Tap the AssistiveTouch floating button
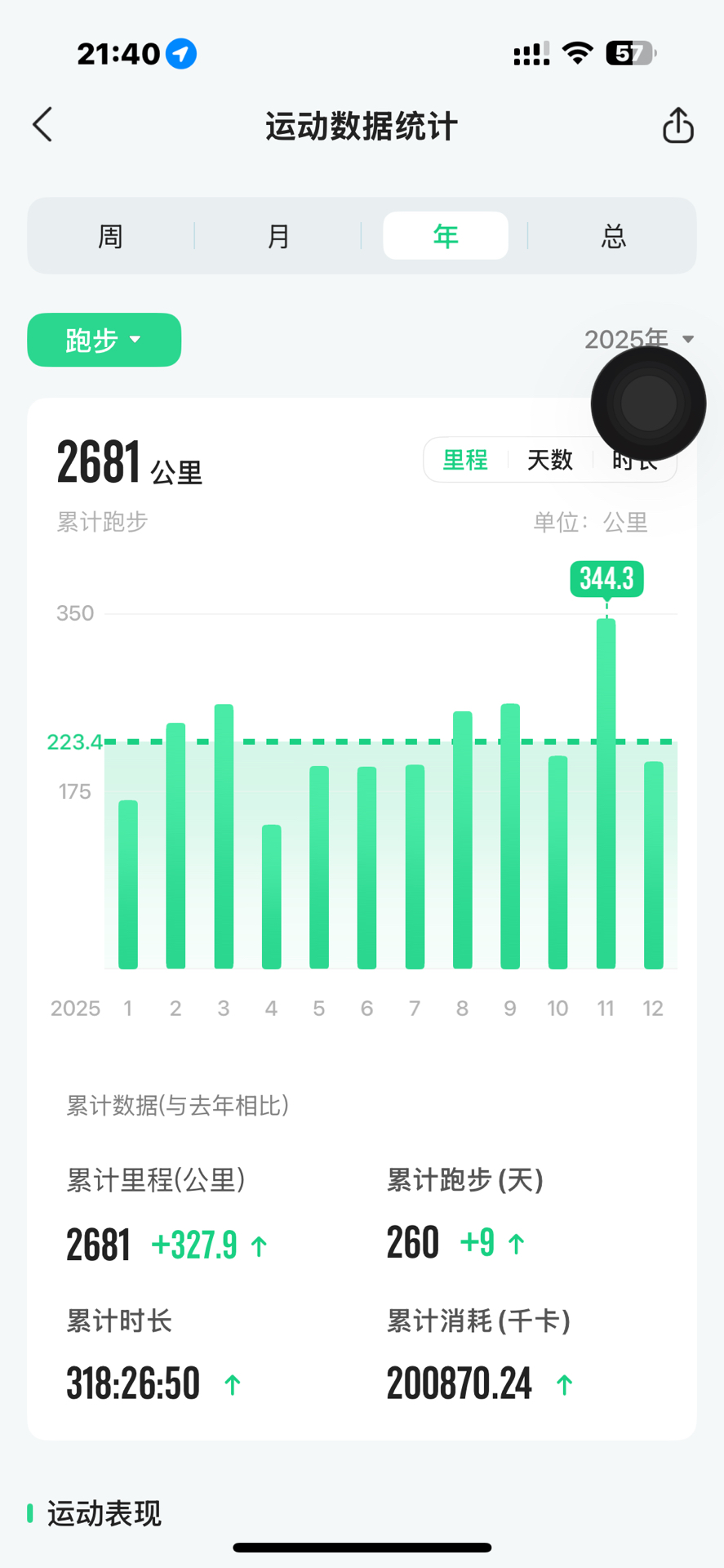The width and height of the screenshot is (724, 1568). point(648,403)
